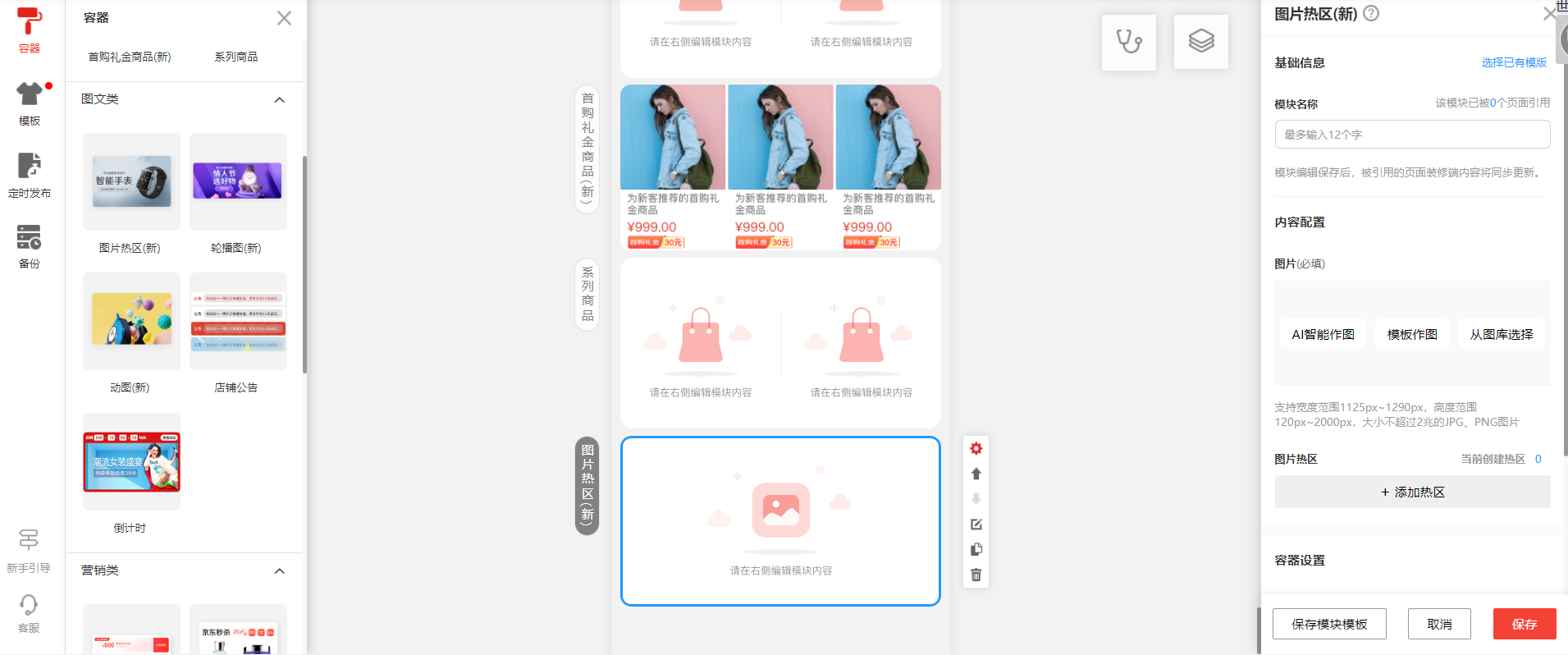Close the 容器 component panel

click(x=284, y=18)
